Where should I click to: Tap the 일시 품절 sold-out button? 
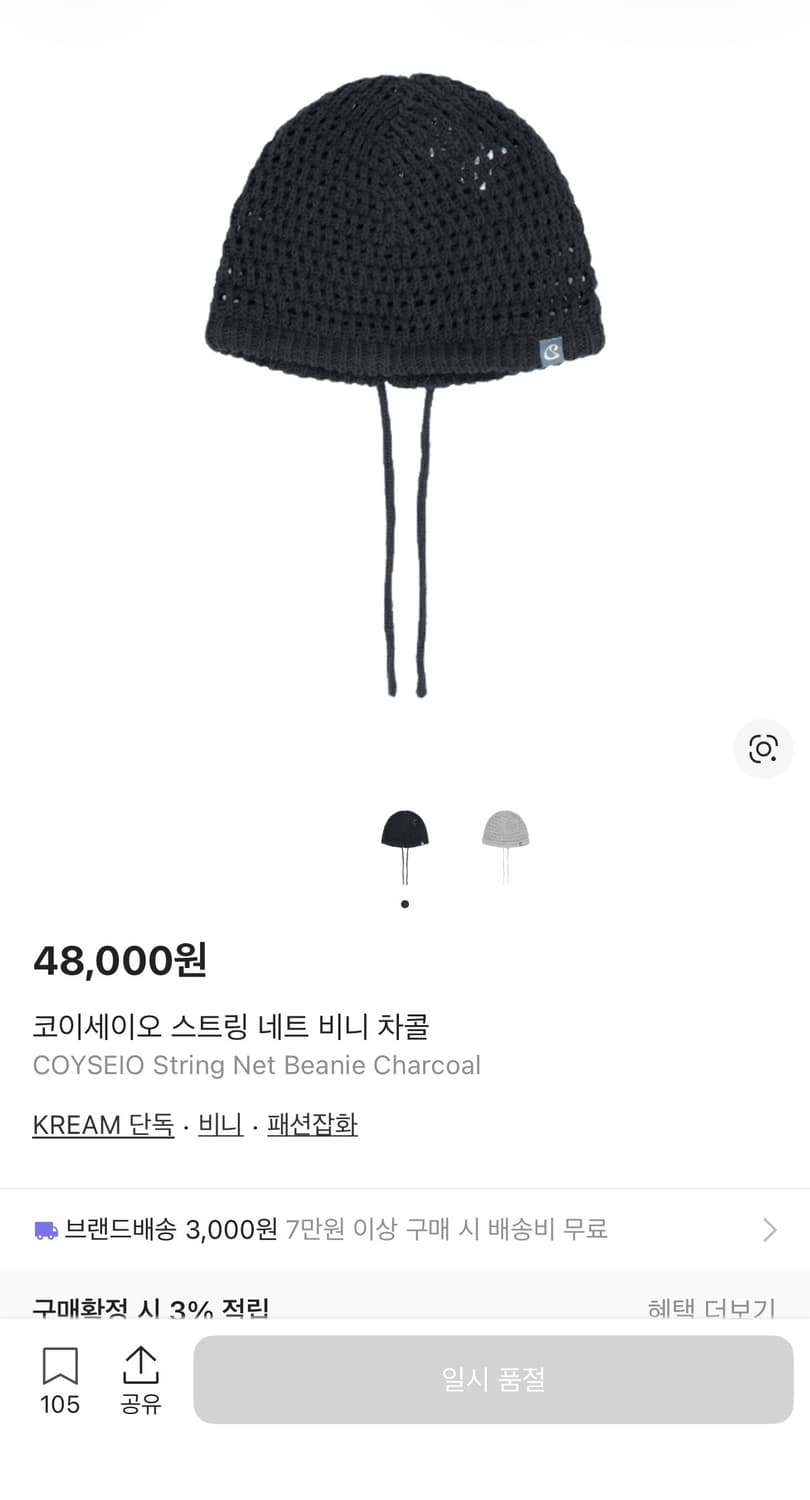491,1379
